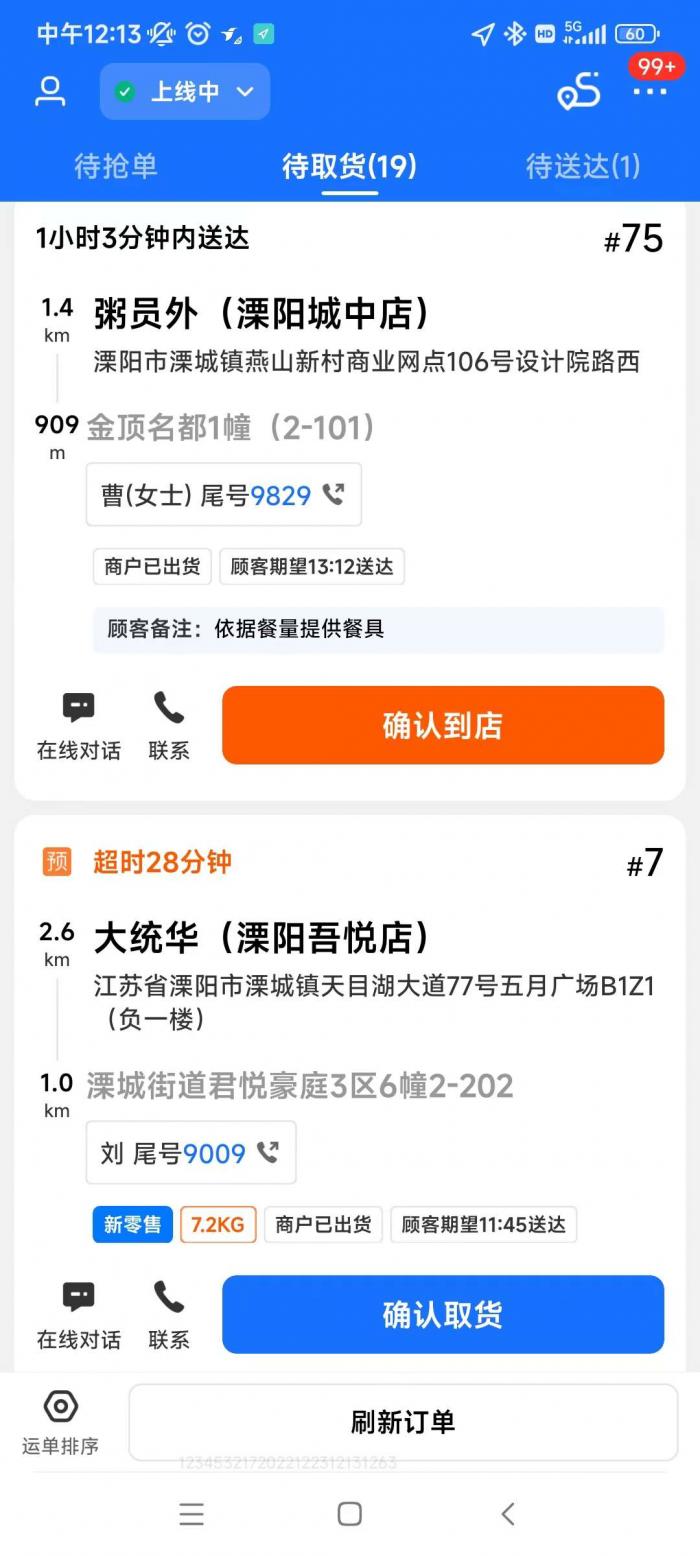Open 在线对话 for the 大统华 order
The height and width of the screenshot is (1556, 700).
79,1316
